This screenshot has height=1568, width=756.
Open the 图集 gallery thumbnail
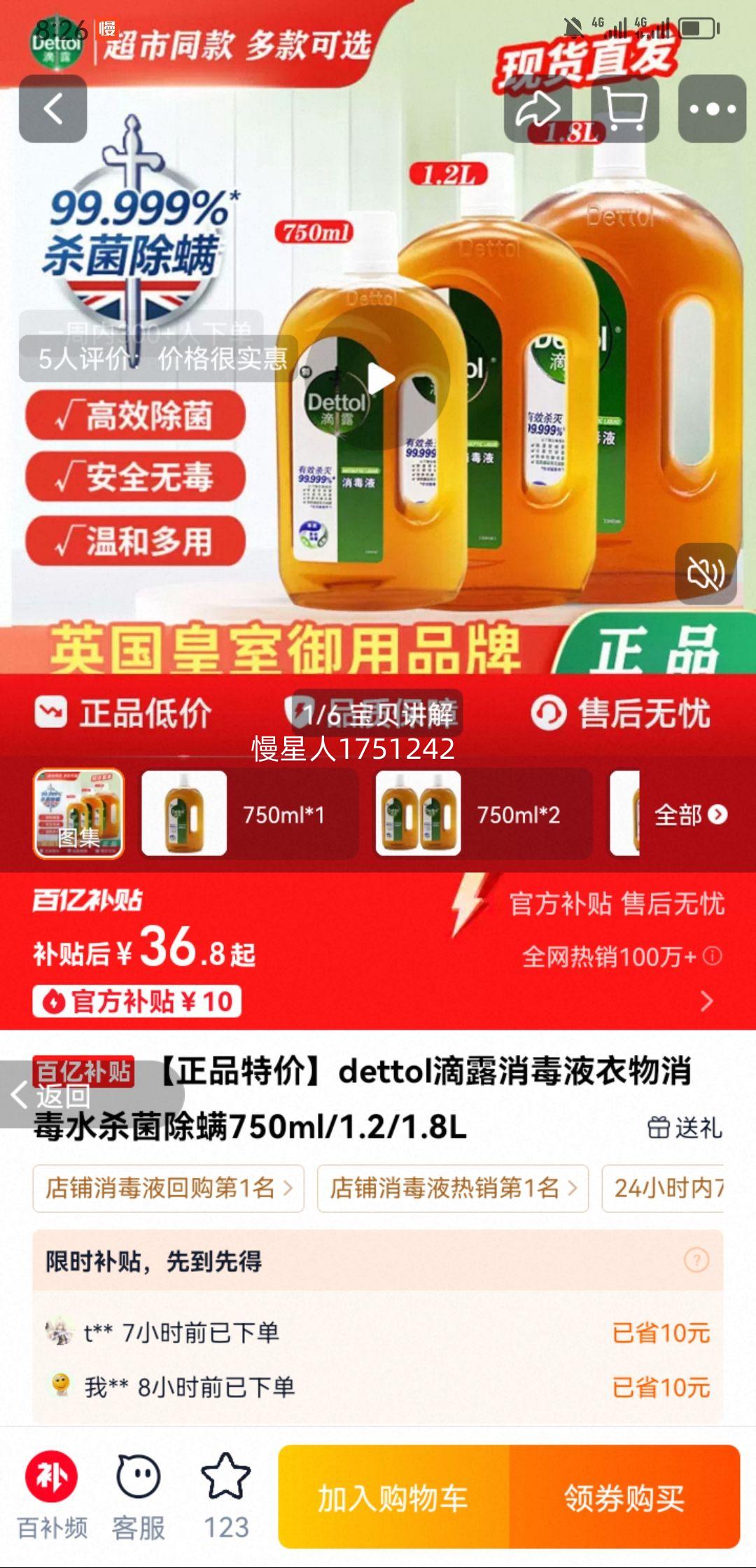coord(78,813)
